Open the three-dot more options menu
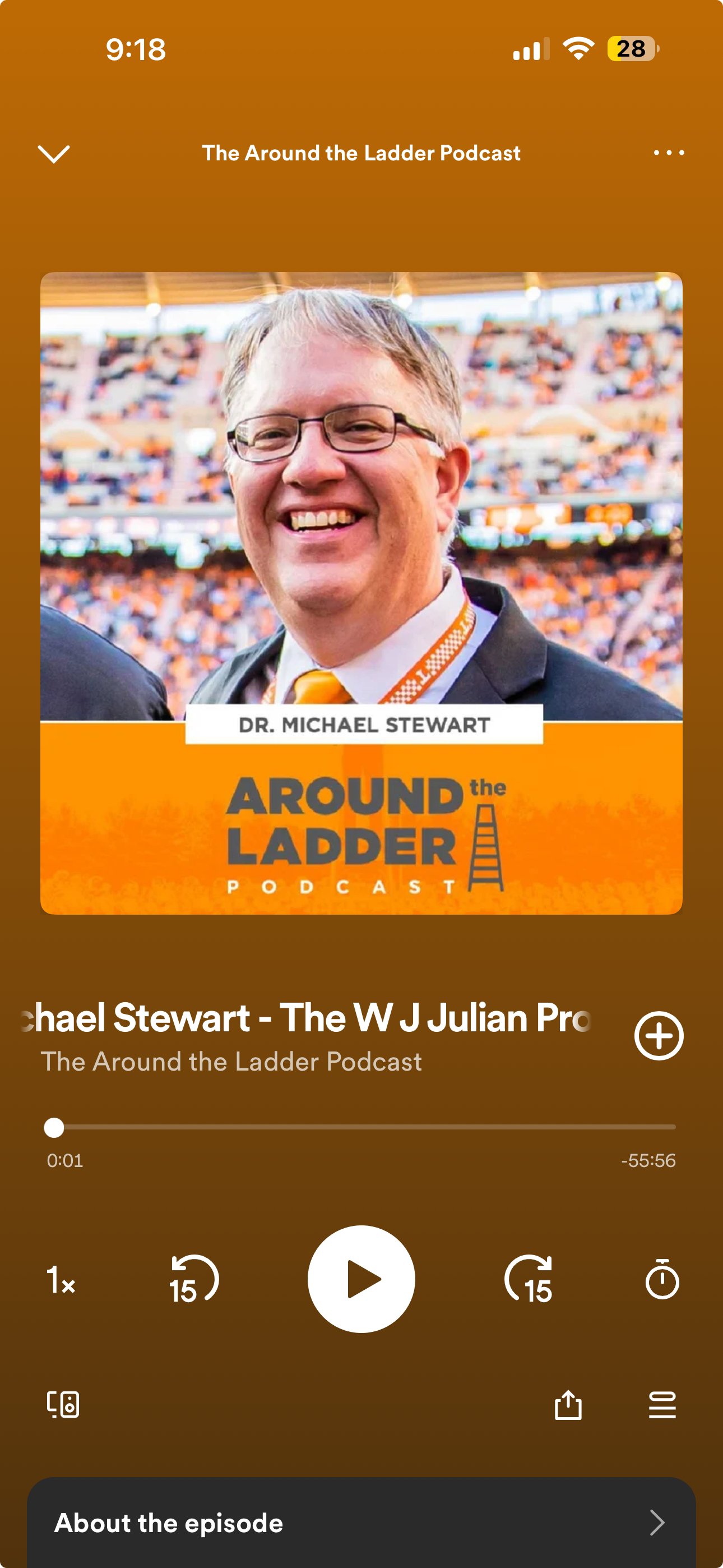This screenshot has height=1568, width=723. [668, 153]
